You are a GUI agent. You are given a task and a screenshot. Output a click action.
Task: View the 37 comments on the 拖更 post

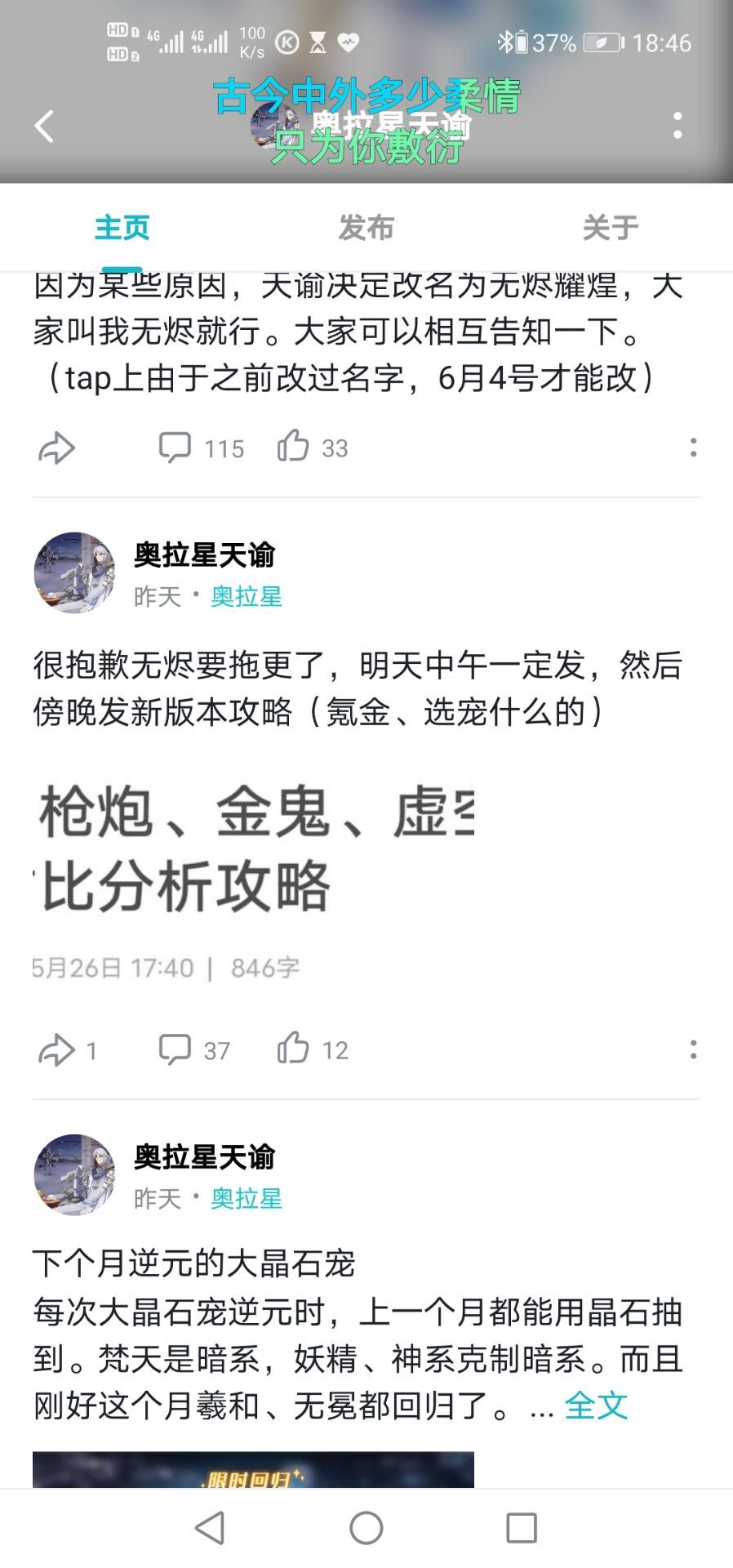194,1049
